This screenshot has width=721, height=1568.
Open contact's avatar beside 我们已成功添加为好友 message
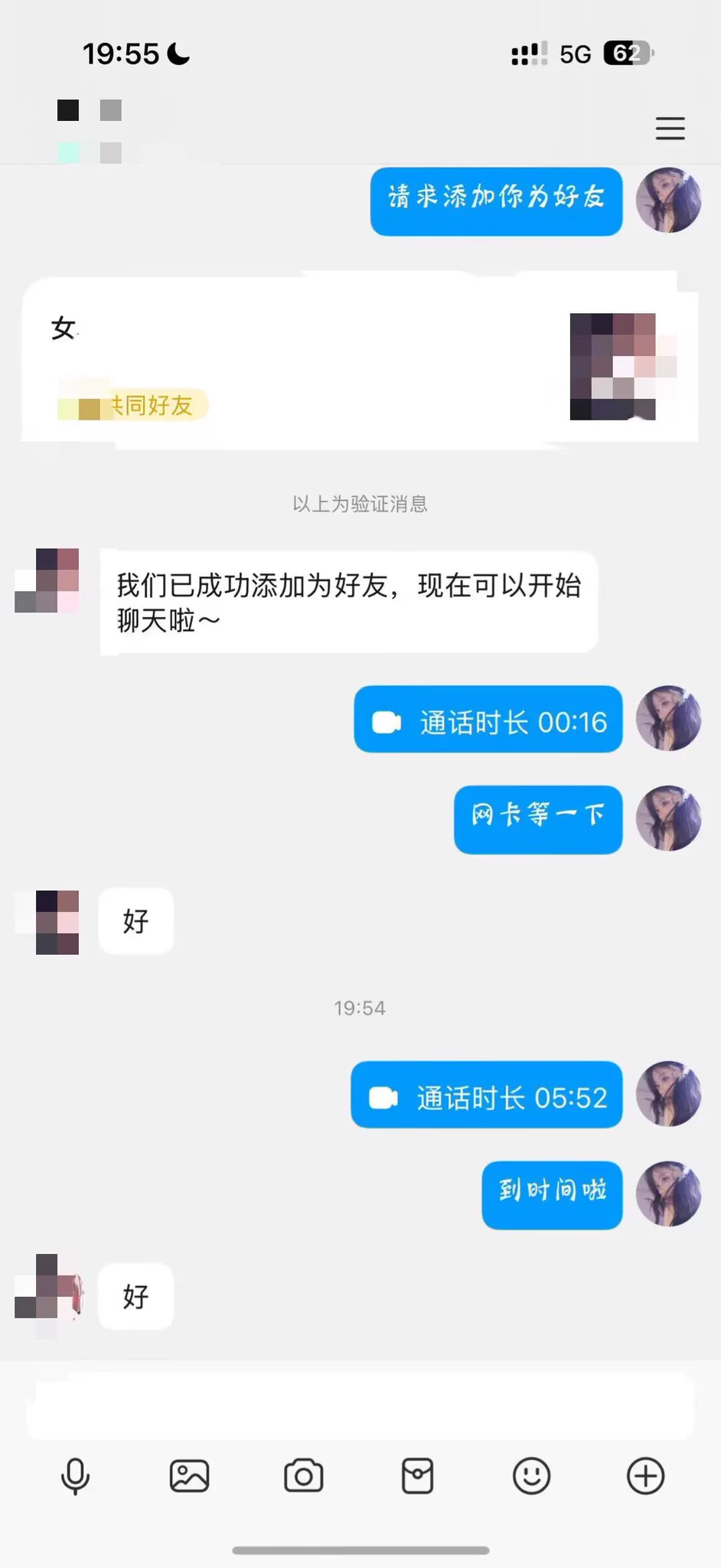[x=47, y=580]
